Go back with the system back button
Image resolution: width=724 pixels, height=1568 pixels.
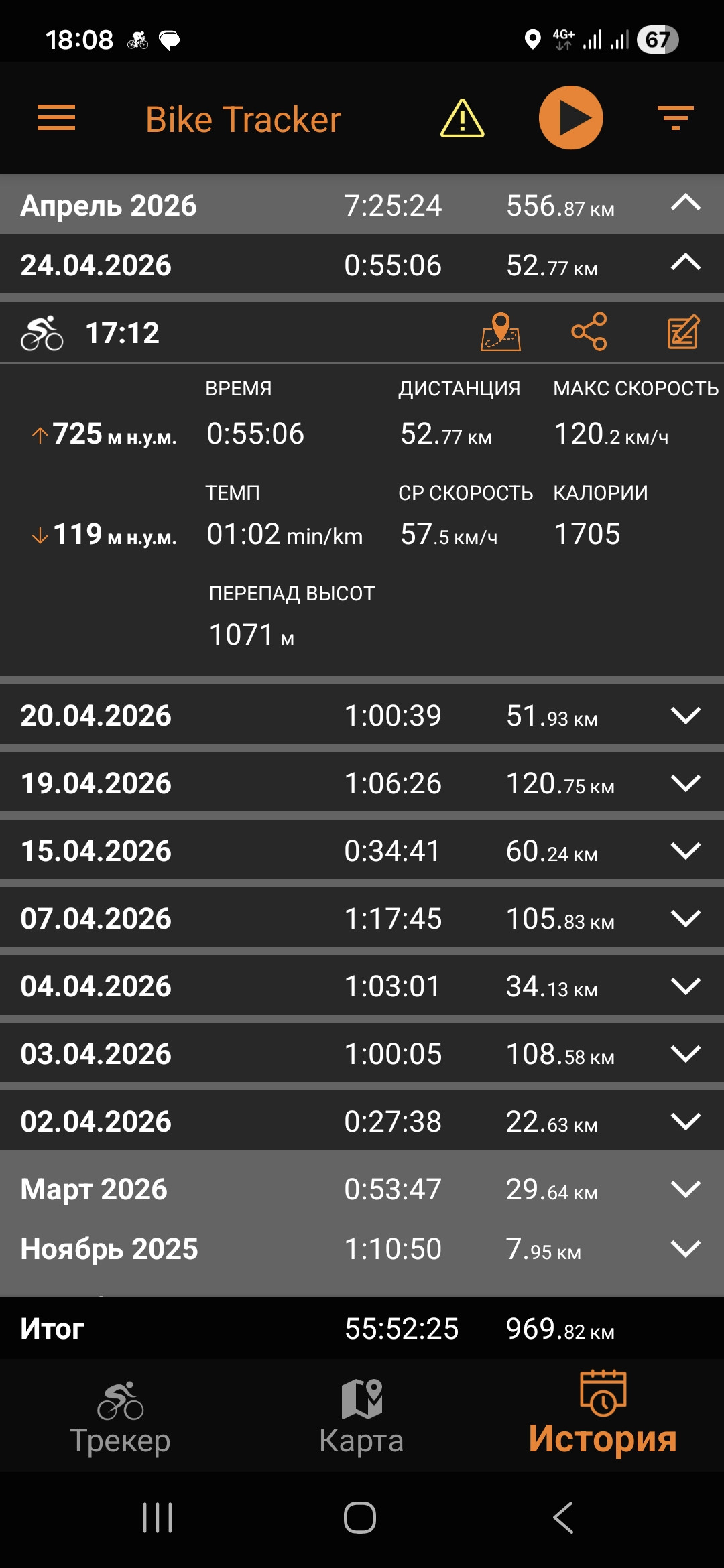point(563,1518)
